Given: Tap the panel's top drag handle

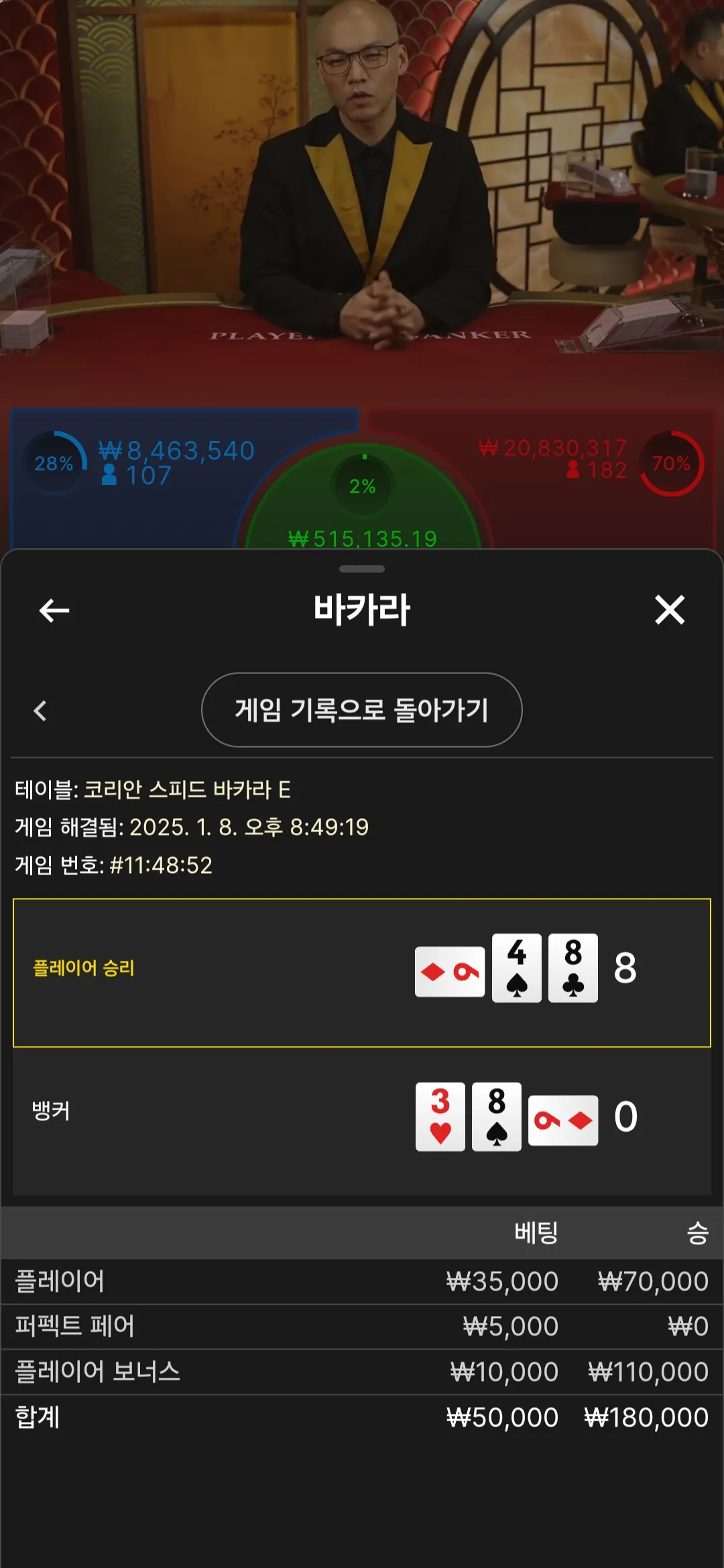Looking at the screenshot, I should tap(362, 569).
